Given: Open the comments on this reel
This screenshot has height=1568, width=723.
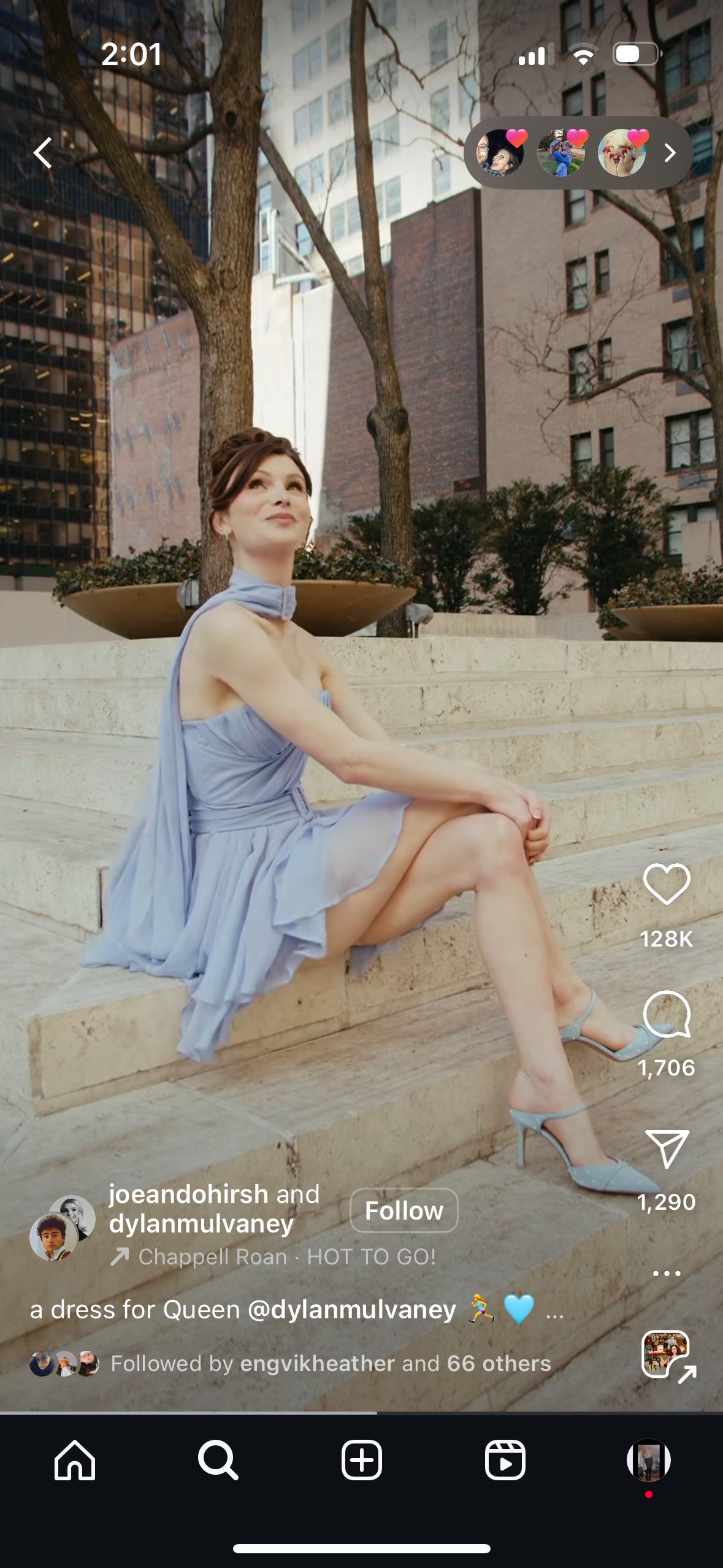Looking at the screenshot, I should click(666, 1014).
